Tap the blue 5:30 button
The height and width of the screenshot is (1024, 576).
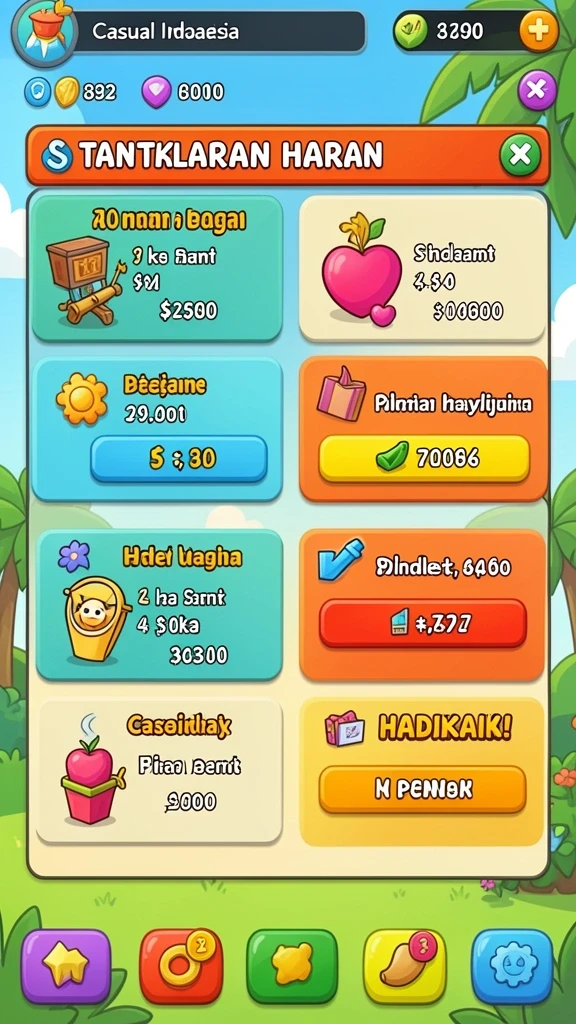pyautogui.click(x=178, y=458)
